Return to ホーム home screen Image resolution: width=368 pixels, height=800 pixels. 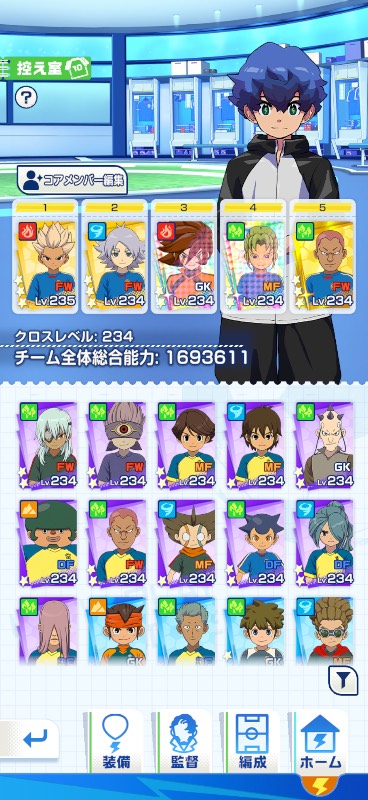[x=320, y=742]
